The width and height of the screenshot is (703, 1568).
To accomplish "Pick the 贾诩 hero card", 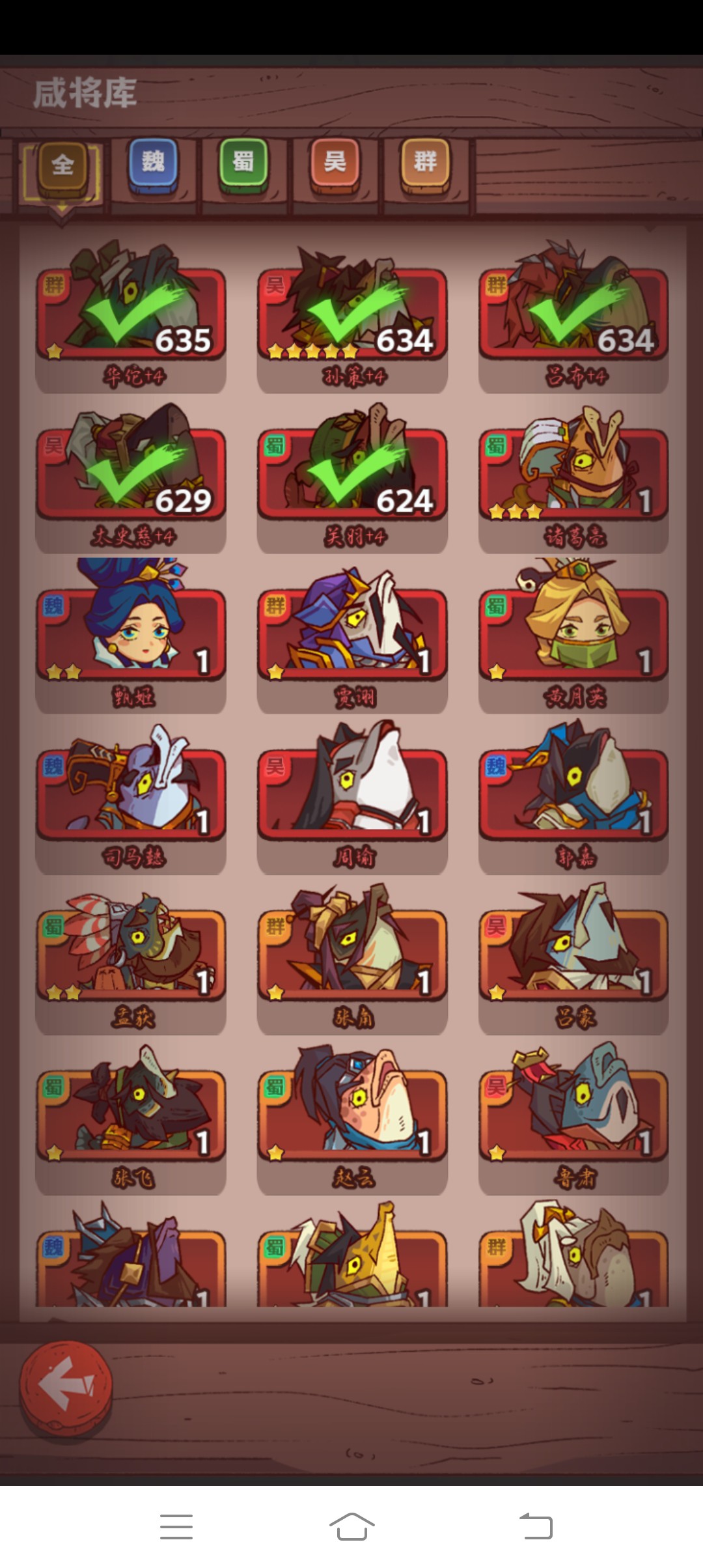I will pos(352,634).
